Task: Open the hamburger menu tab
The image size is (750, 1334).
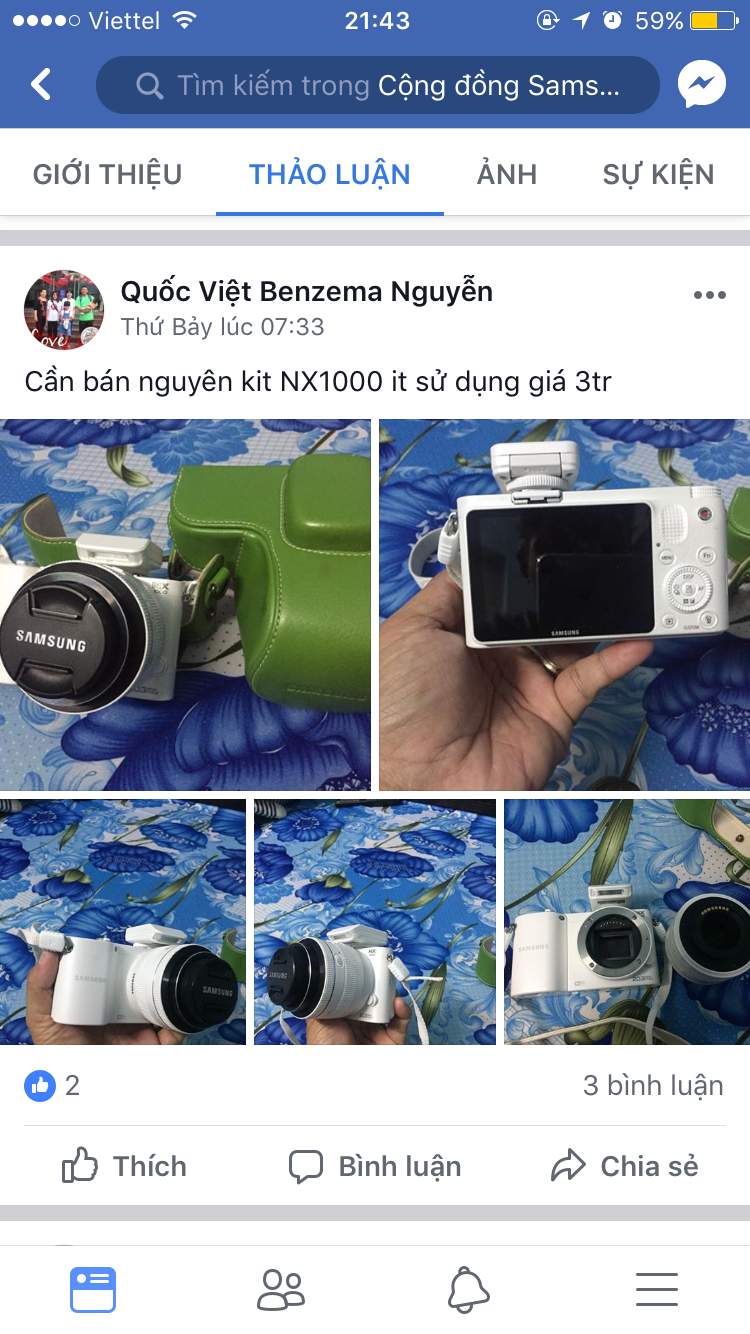Action: pos(656,1289)
